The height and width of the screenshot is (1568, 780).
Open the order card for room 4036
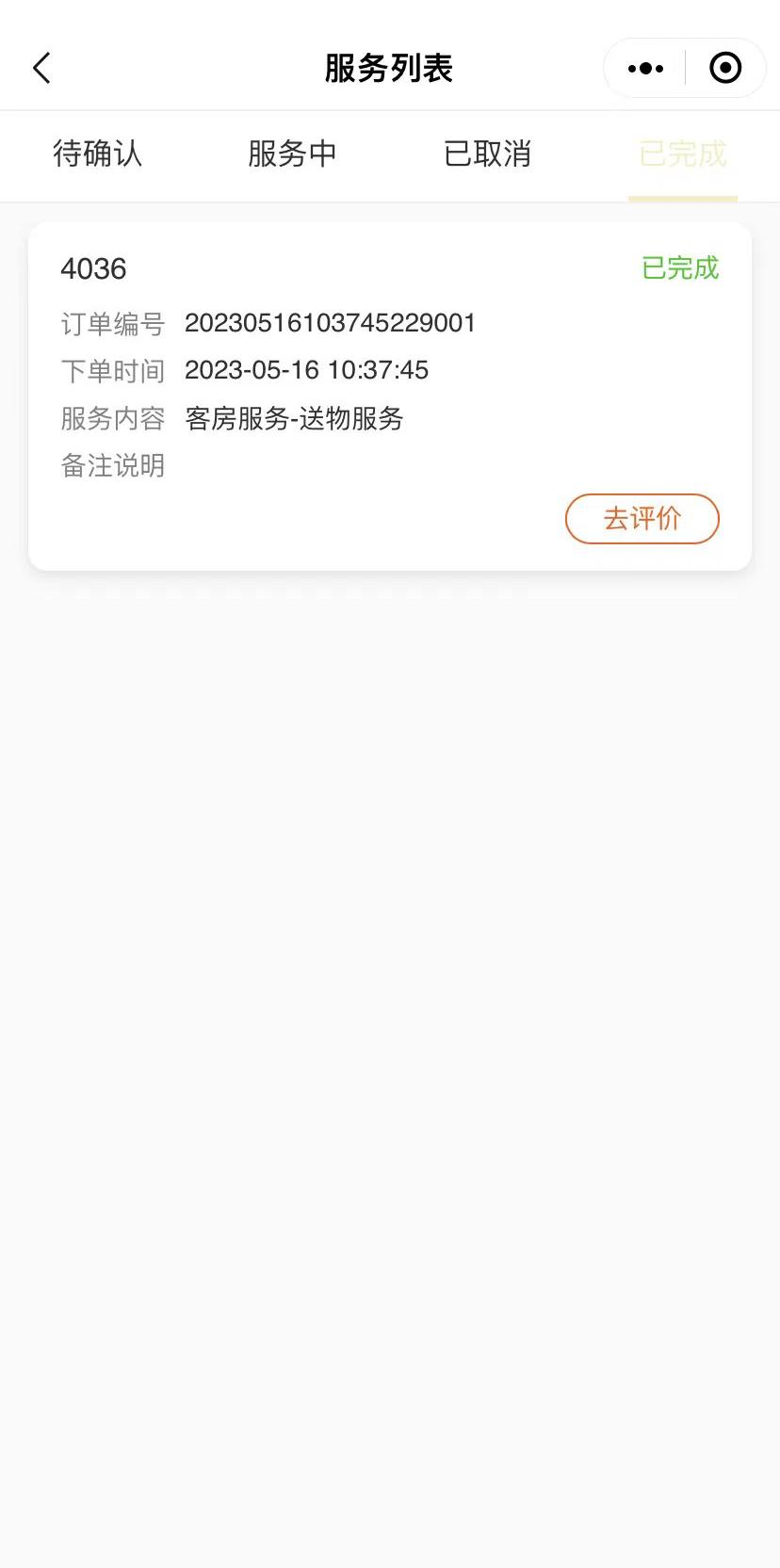click(x=390, y=396)
